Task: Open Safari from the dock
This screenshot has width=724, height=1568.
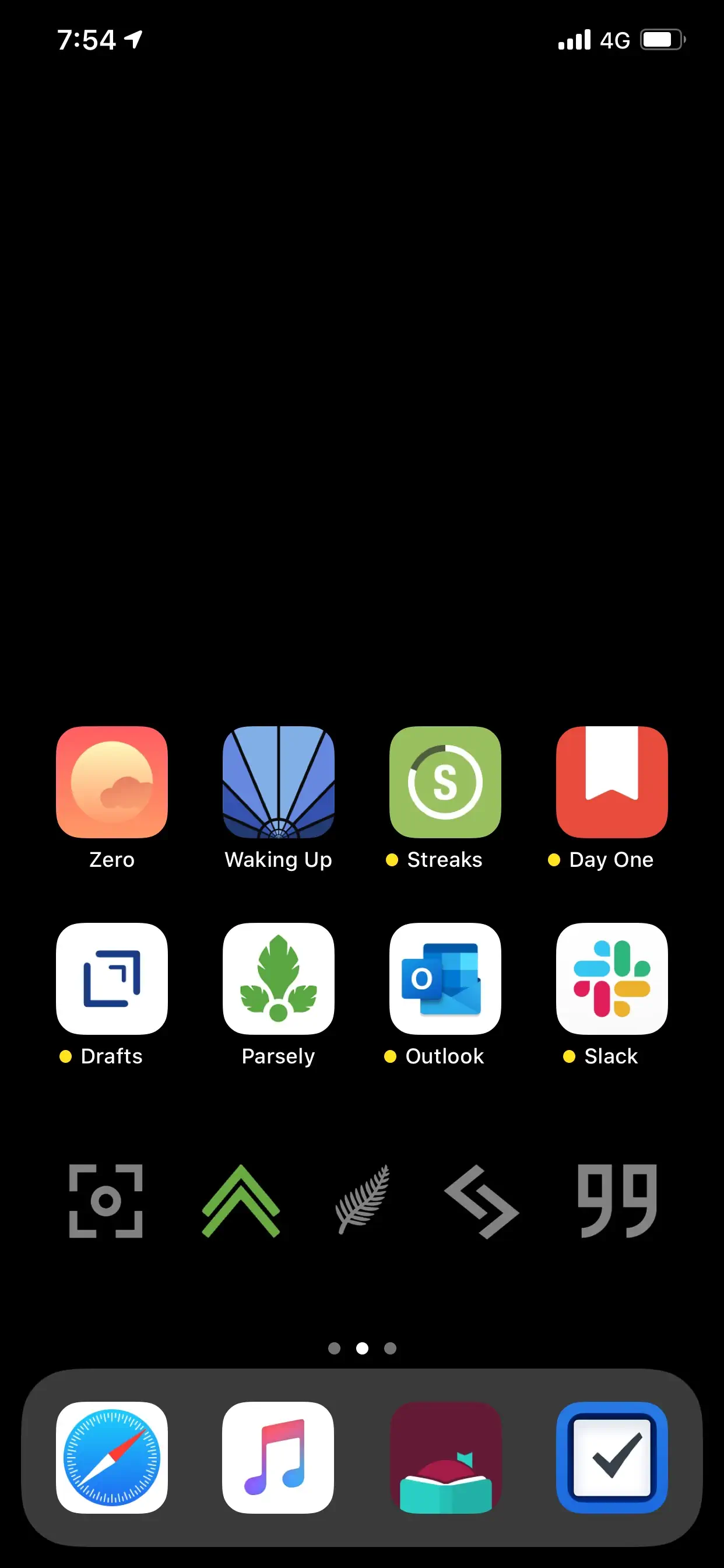Action: [112, 1457]
